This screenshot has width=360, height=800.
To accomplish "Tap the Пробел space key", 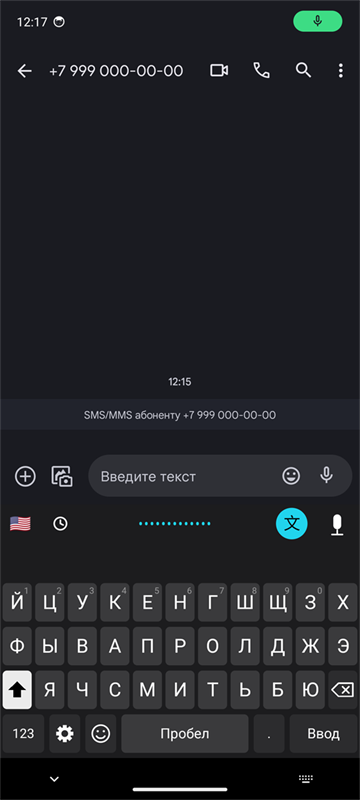I will click(x=185, y=734).
